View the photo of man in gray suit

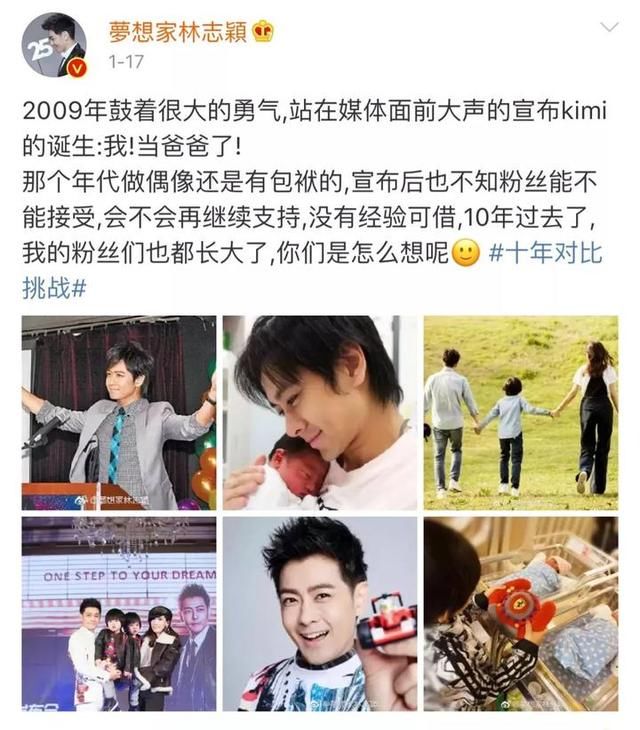pyautogui.click(x=118, y=413)
